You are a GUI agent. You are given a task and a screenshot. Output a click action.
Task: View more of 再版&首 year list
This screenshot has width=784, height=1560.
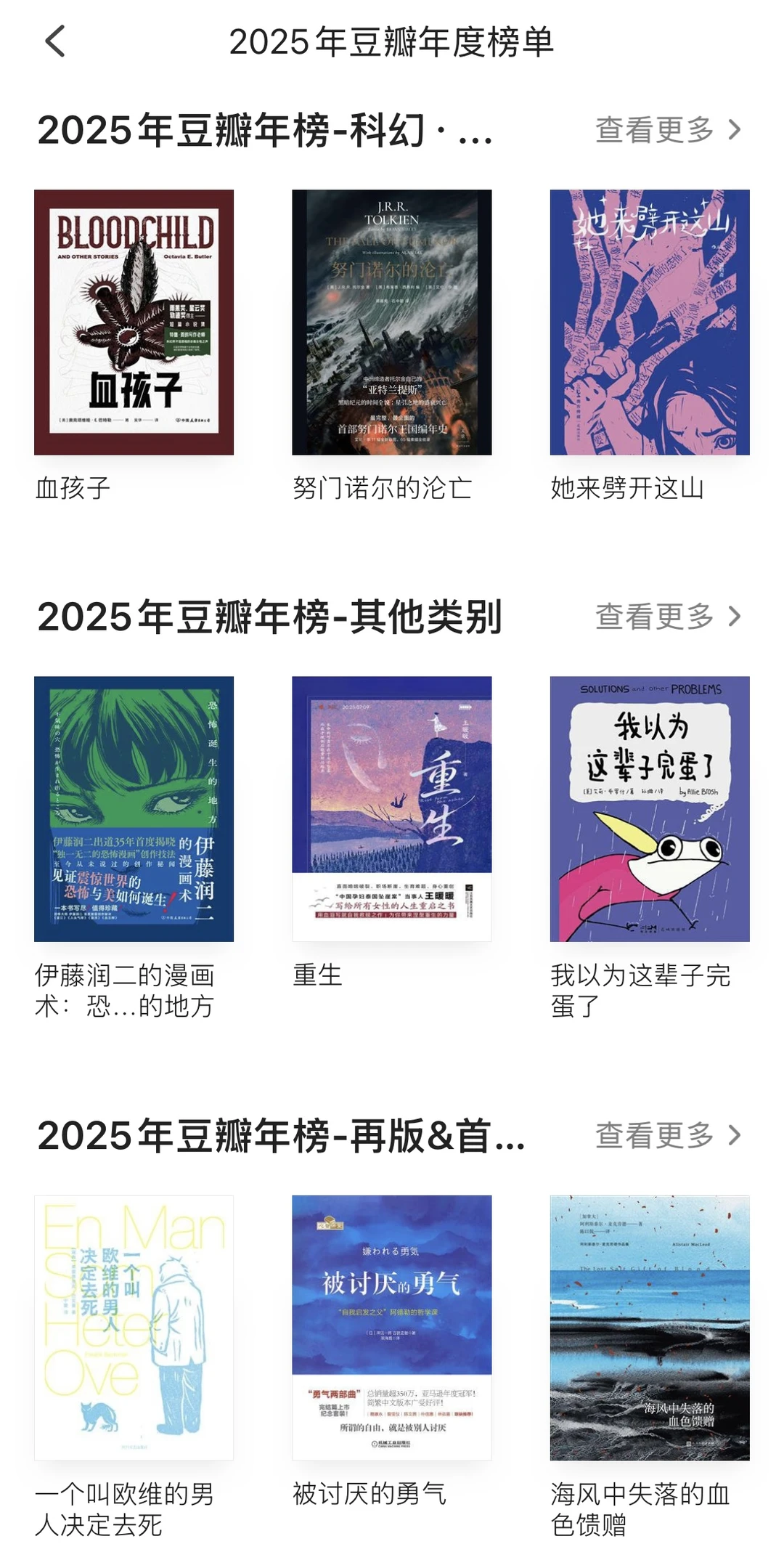668,1135
